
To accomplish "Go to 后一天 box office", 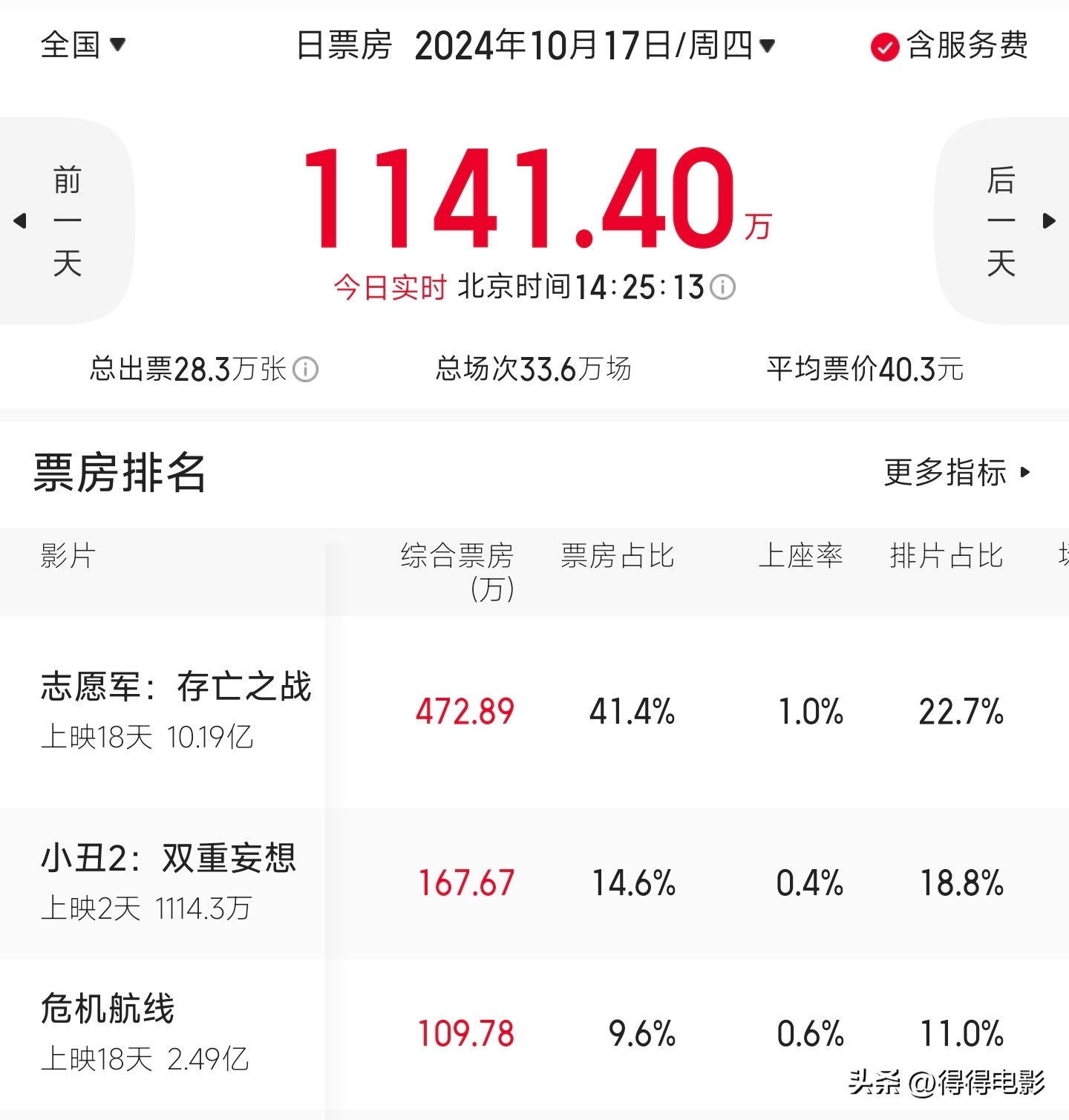I will click(1003, 221).
